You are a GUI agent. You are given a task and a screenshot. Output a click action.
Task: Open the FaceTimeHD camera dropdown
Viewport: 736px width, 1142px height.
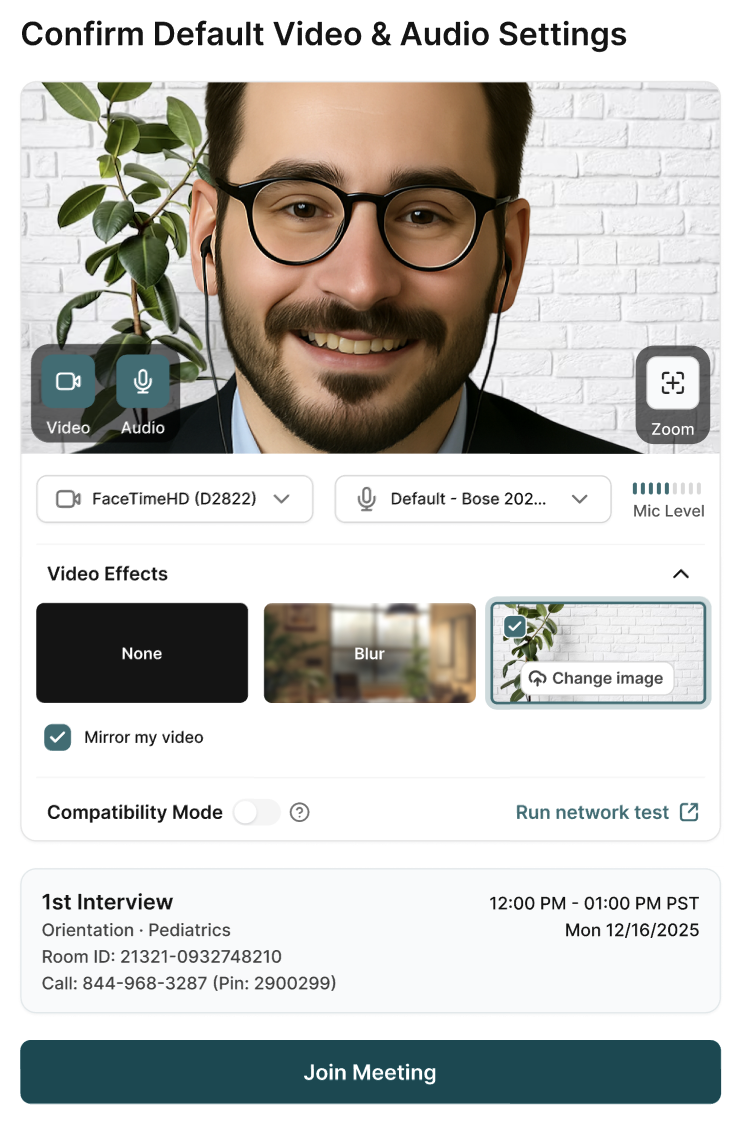175,498
